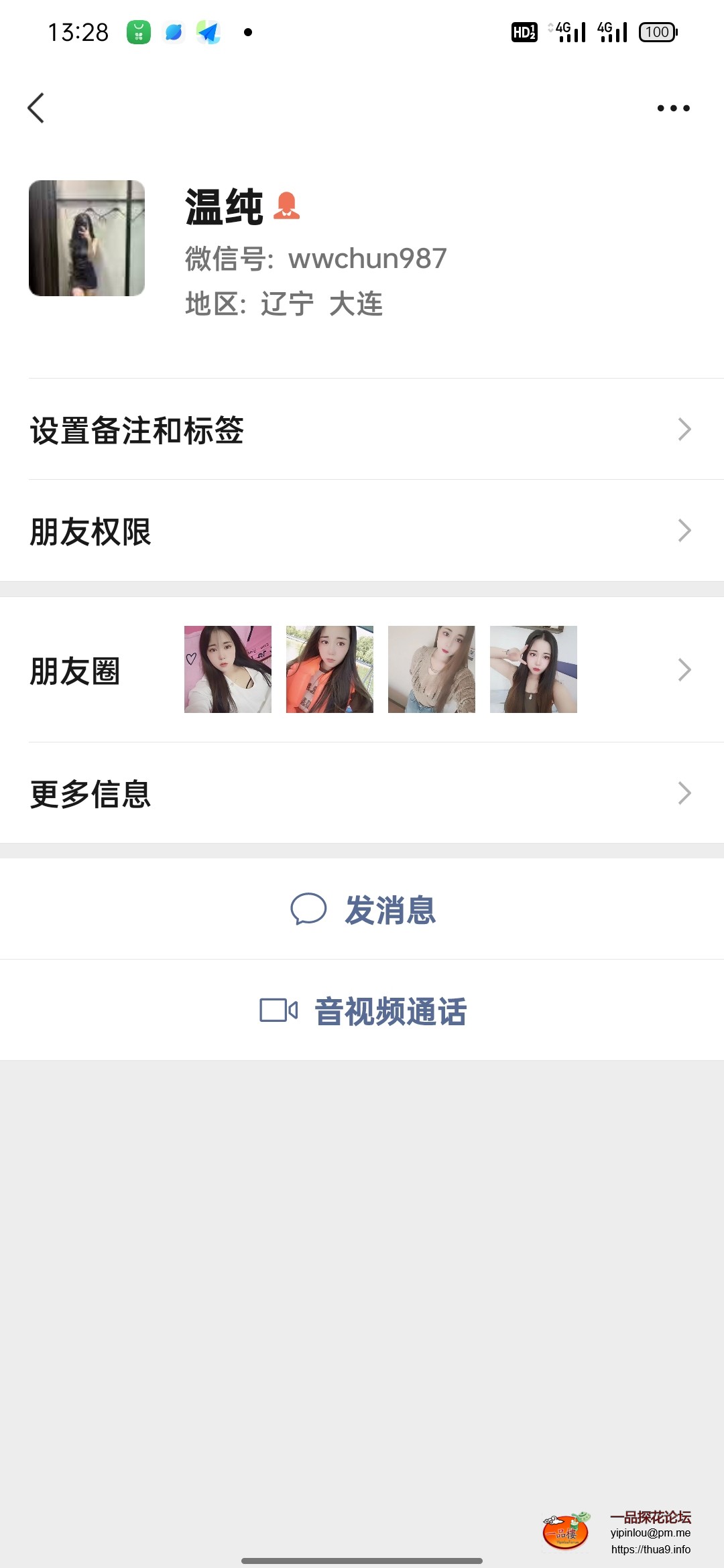The image size is (724, 1568).
Task: View the profile avatar photo
Action: [x=86, y=238]
